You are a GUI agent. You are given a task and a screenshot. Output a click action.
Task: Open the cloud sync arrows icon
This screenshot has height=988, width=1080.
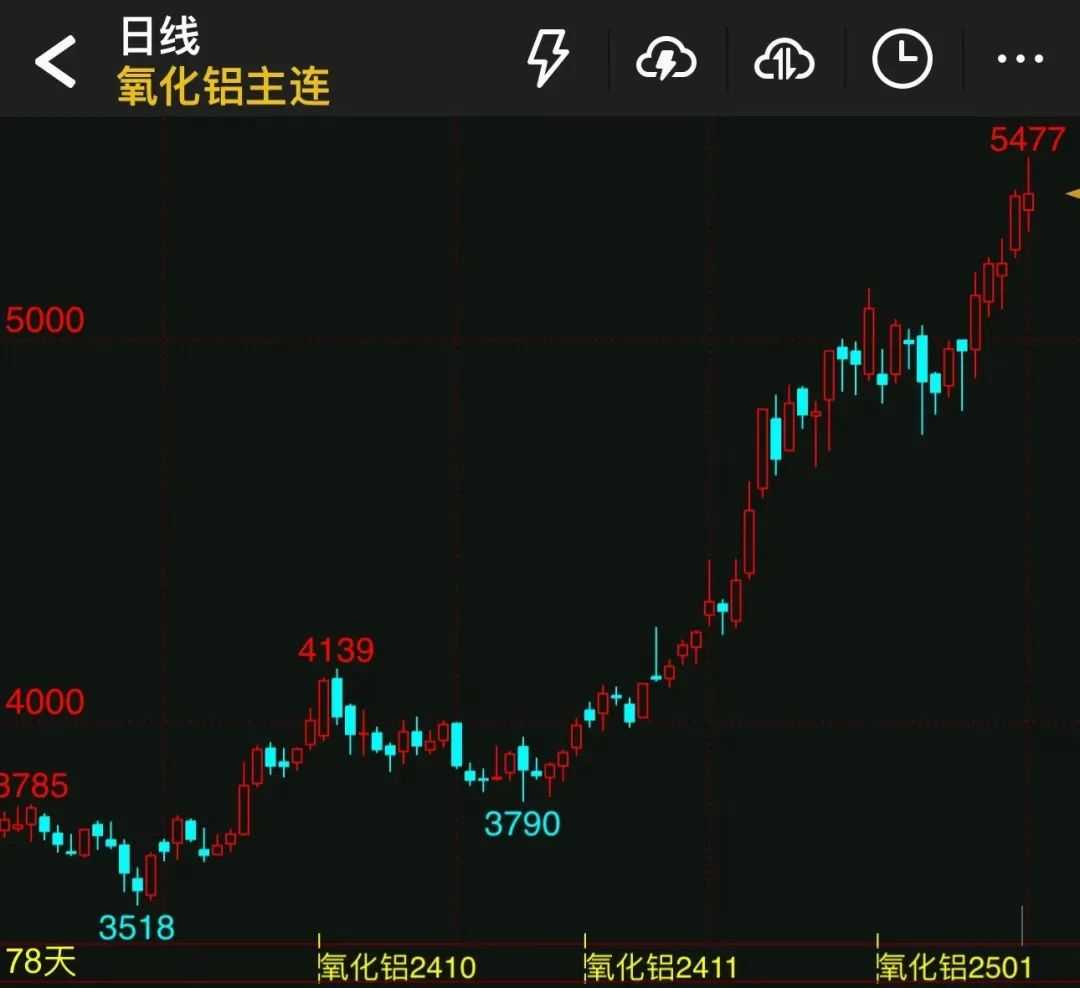[784, 60]
